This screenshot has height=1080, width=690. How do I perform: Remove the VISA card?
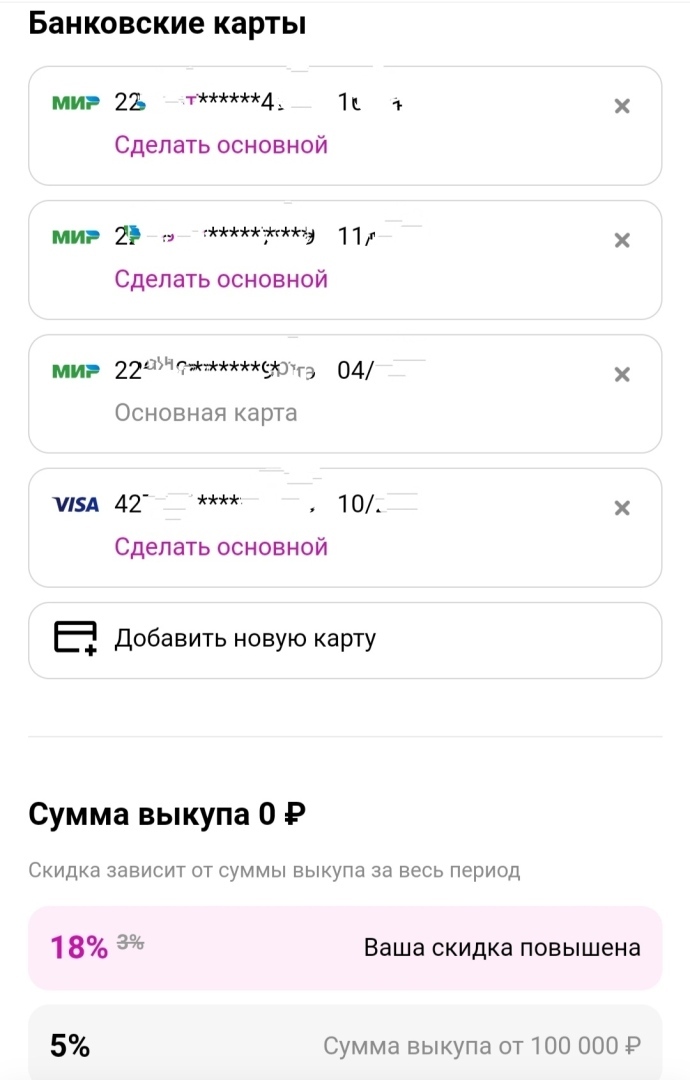pyautogui.click(x=621, y=508)
